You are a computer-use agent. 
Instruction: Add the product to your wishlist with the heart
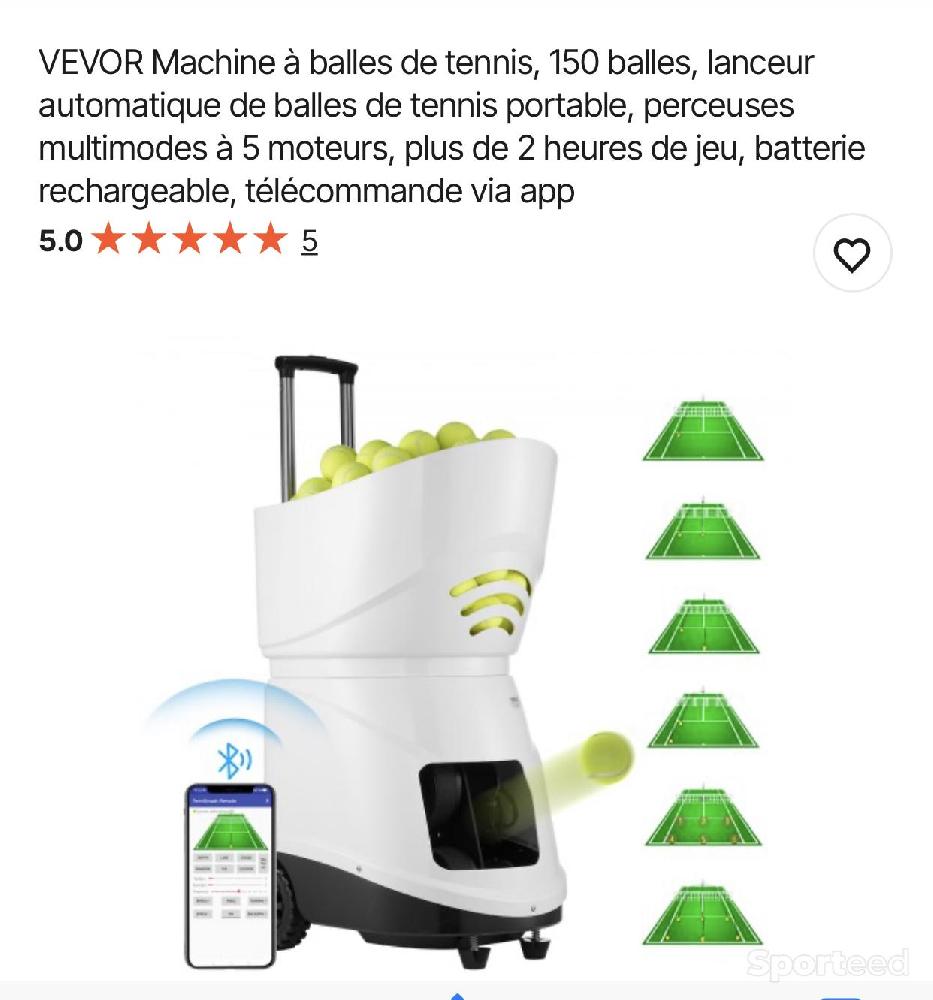[x=851, y=253]
